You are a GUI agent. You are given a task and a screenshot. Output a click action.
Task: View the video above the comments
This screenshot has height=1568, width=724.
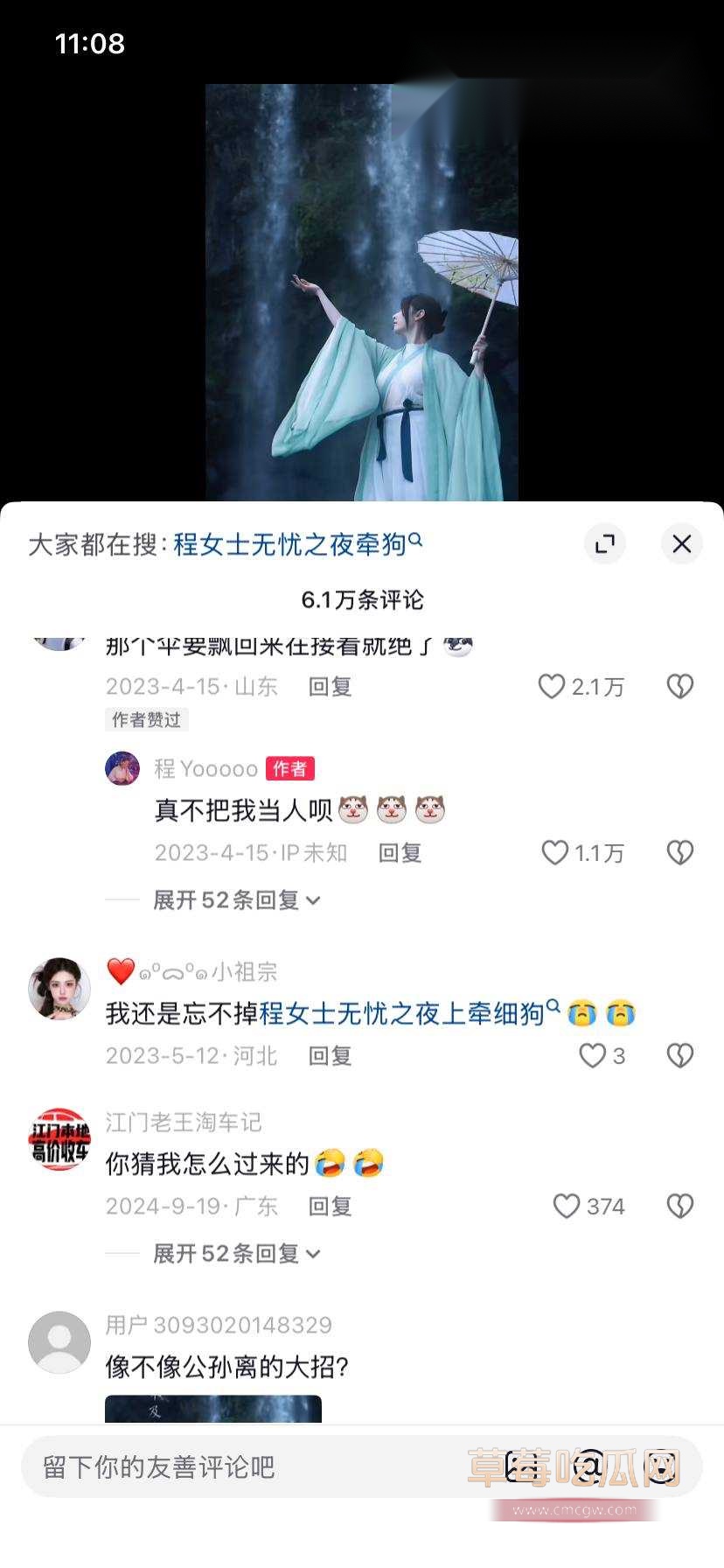point(362,292)
